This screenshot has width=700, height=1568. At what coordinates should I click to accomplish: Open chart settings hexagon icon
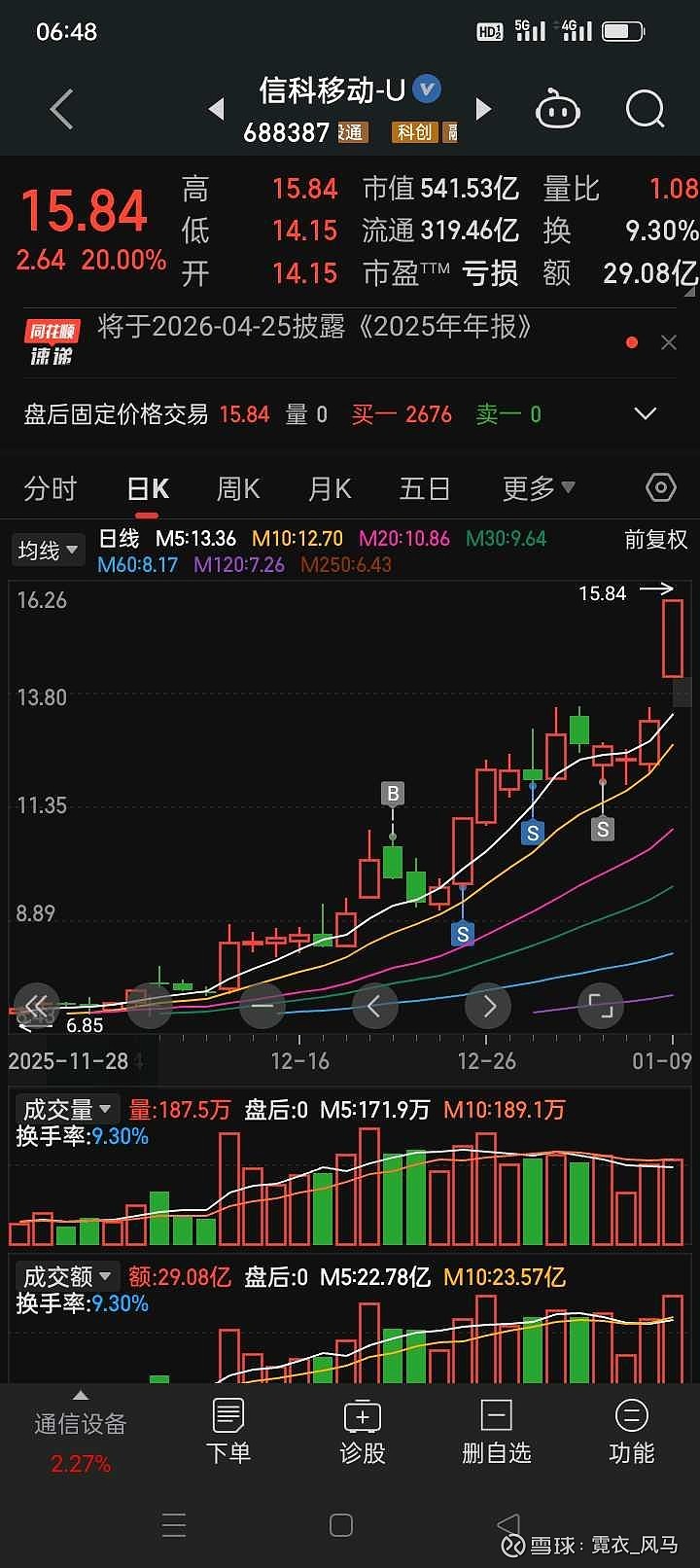(660, 488)
